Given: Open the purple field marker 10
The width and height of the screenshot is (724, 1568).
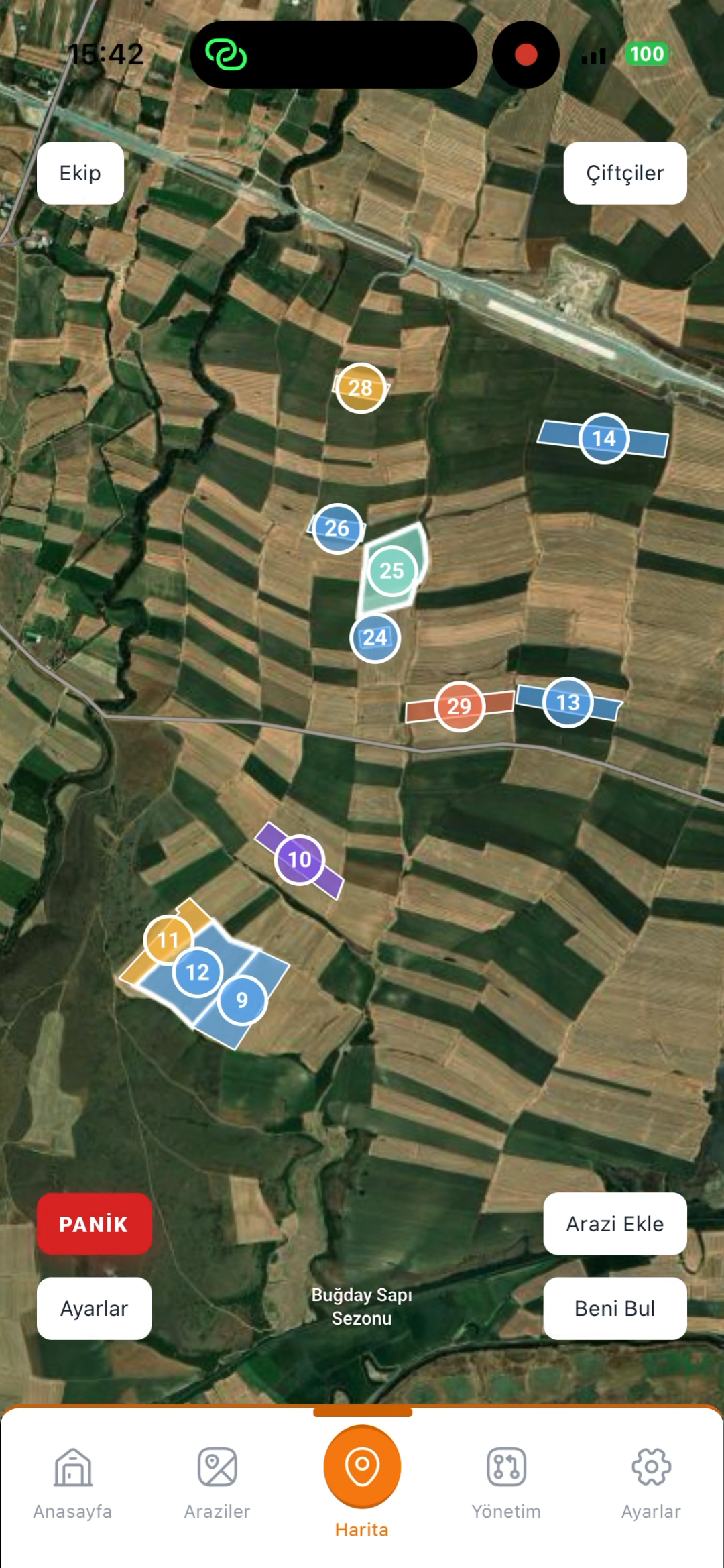Looking at the screenshot, I should [x=299, y=860].
